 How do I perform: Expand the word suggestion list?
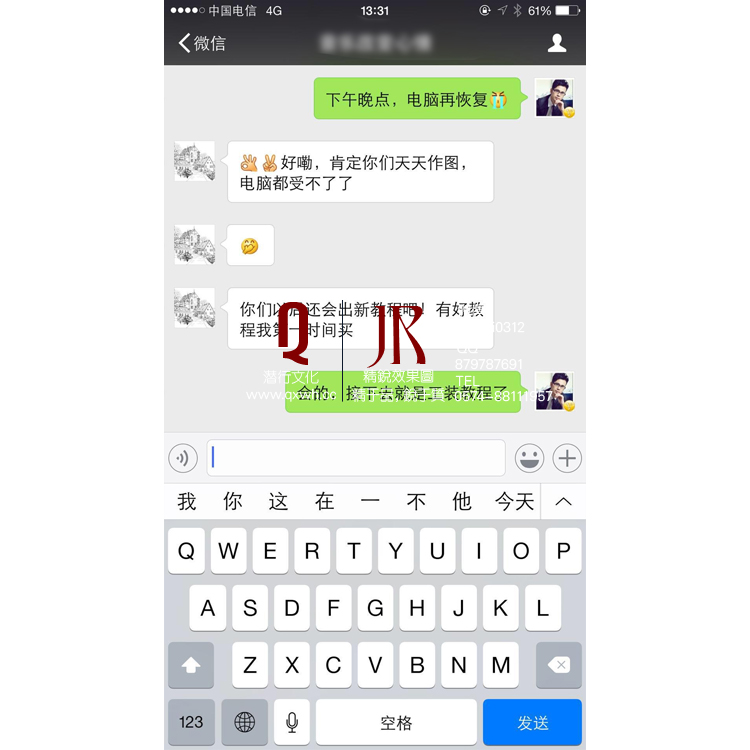(563, 502)
